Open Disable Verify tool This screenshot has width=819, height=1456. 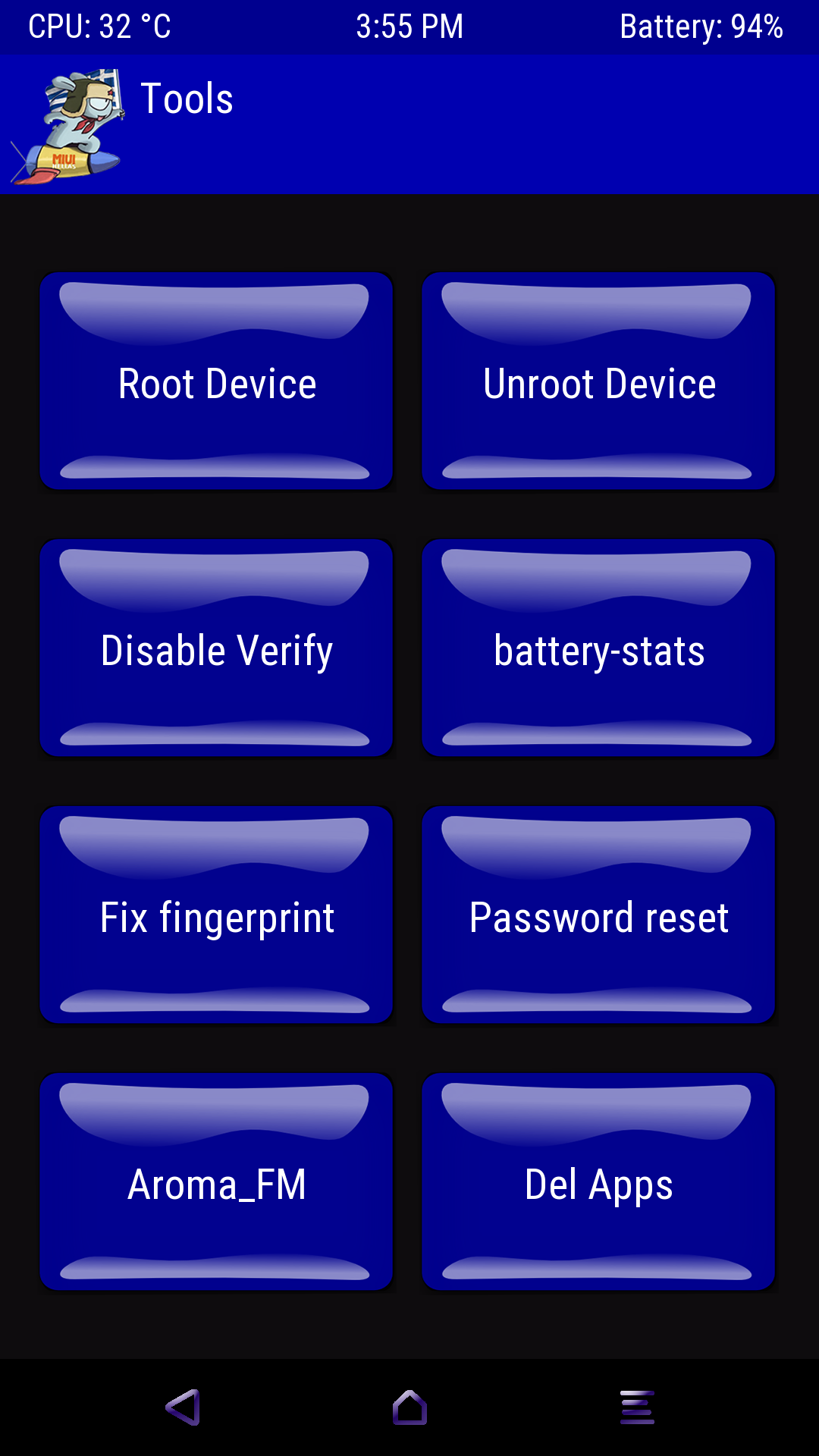pyautogui.click(x=217, y=649)
